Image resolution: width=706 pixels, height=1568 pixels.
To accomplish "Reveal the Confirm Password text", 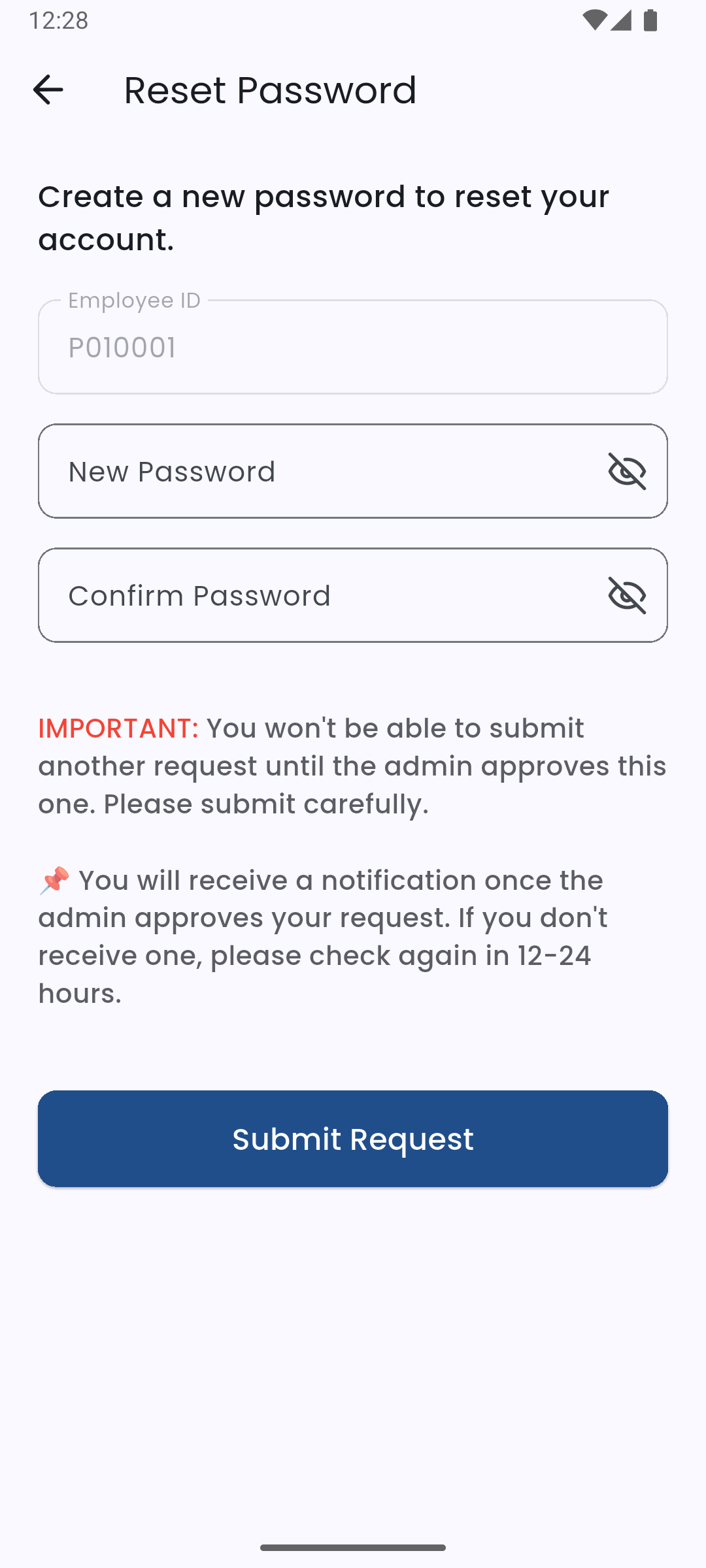I will pos(627,595).
